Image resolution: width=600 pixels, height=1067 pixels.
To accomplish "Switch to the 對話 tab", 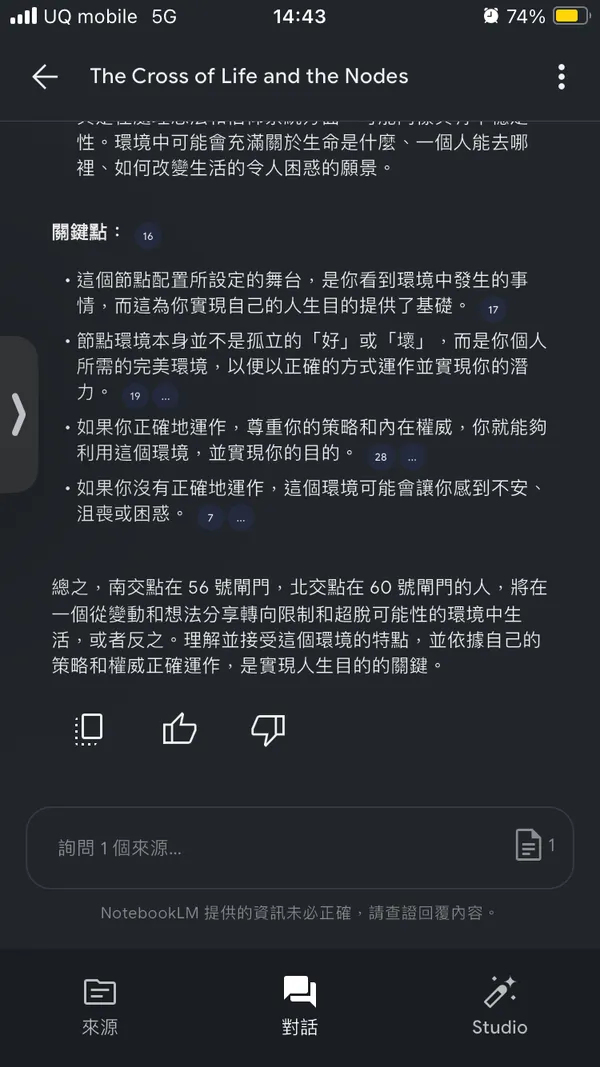I will [299, 1006].
